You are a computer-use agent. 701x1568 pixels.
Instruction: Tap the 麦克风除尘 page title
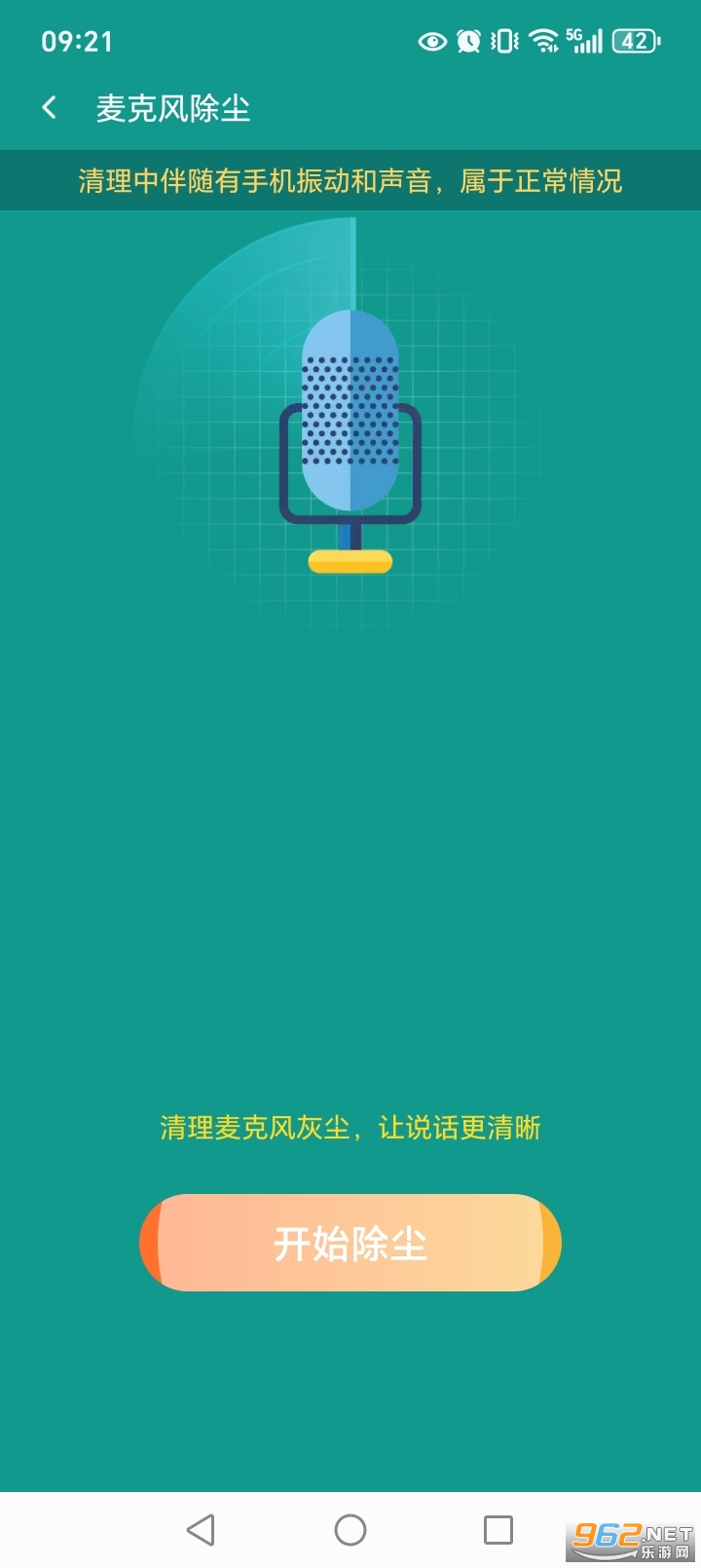point(173,109)
